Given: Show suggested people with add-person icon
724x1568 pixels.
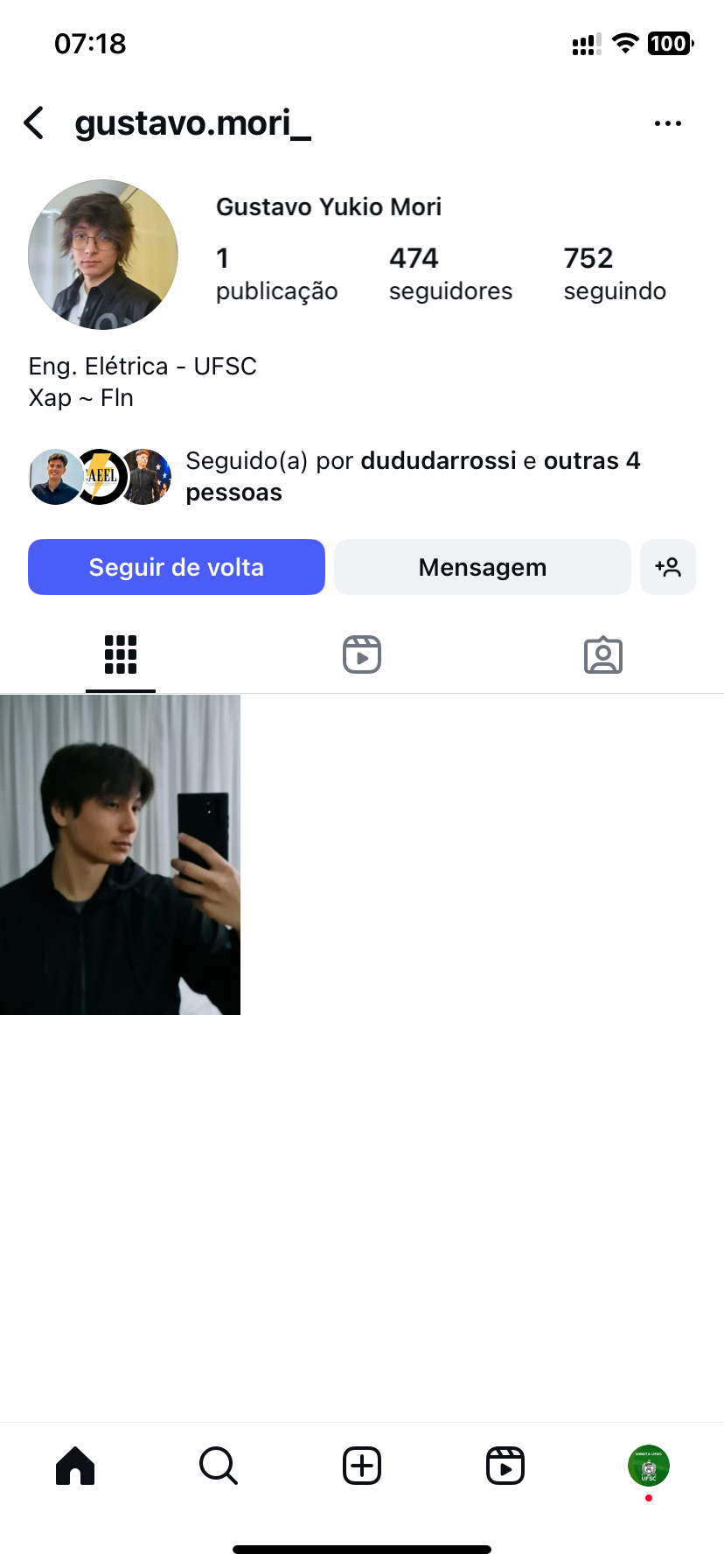Looking at the screenshot, I should (x=668, y=567).
